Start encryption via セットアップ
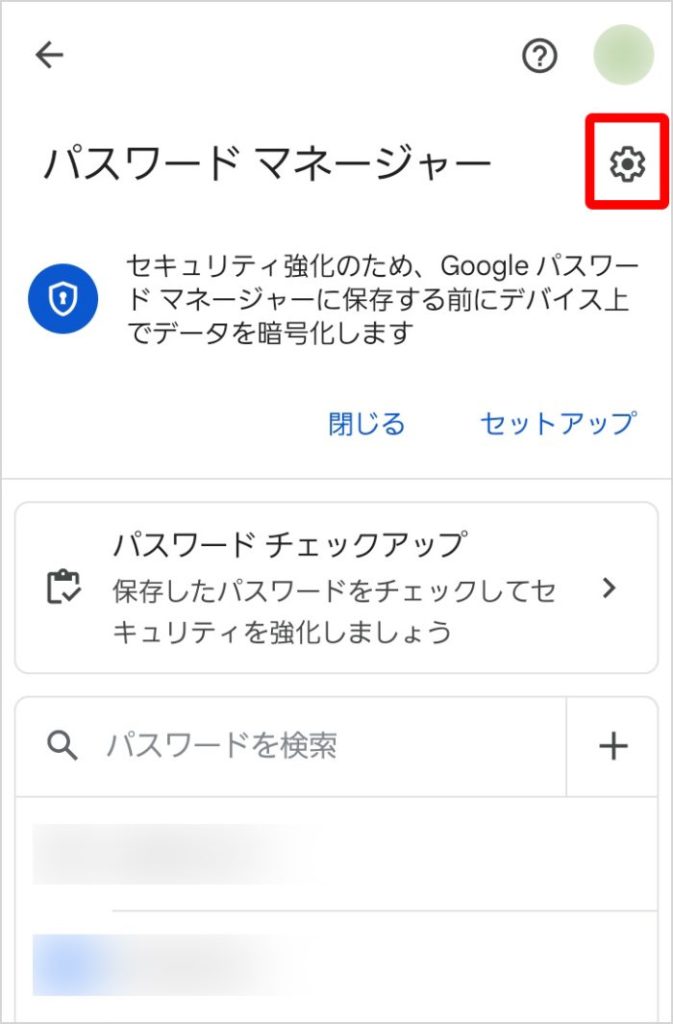Screen dimensions: 673x1024 (x=557, y=423)
